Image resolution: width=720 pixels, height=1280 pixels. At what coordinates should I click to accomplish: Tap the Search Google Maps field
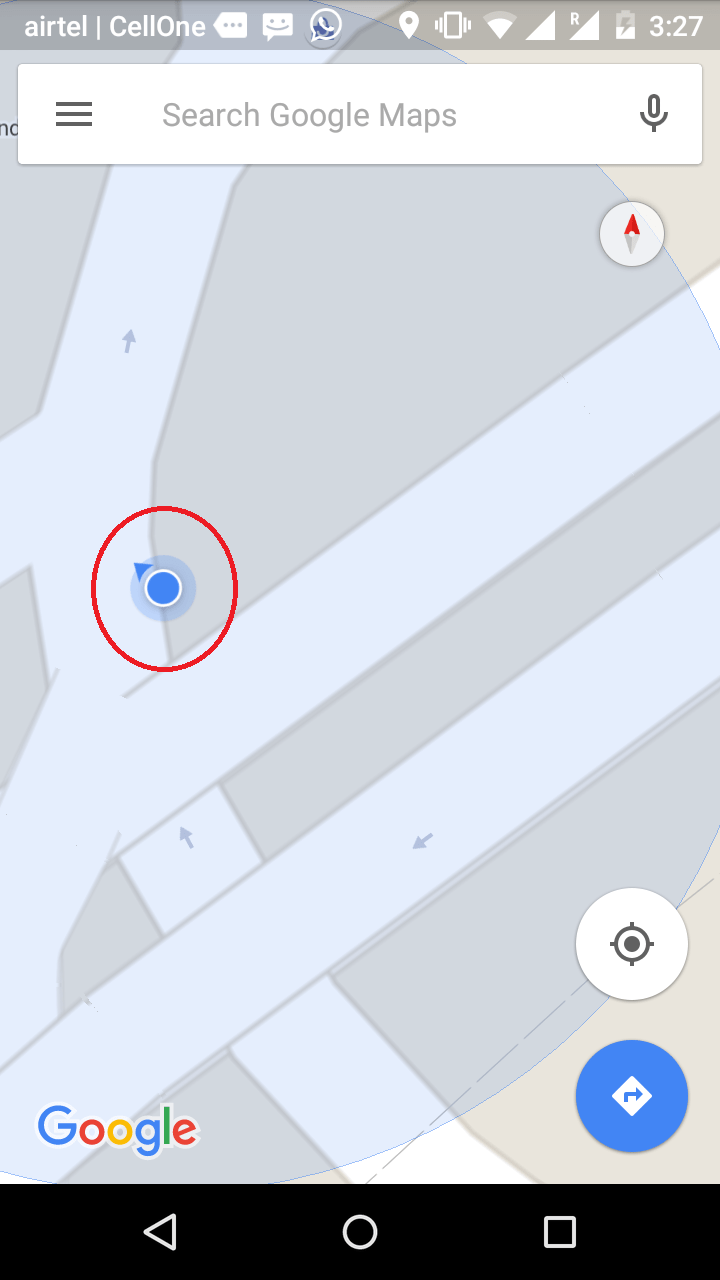[x=360, y=114]
